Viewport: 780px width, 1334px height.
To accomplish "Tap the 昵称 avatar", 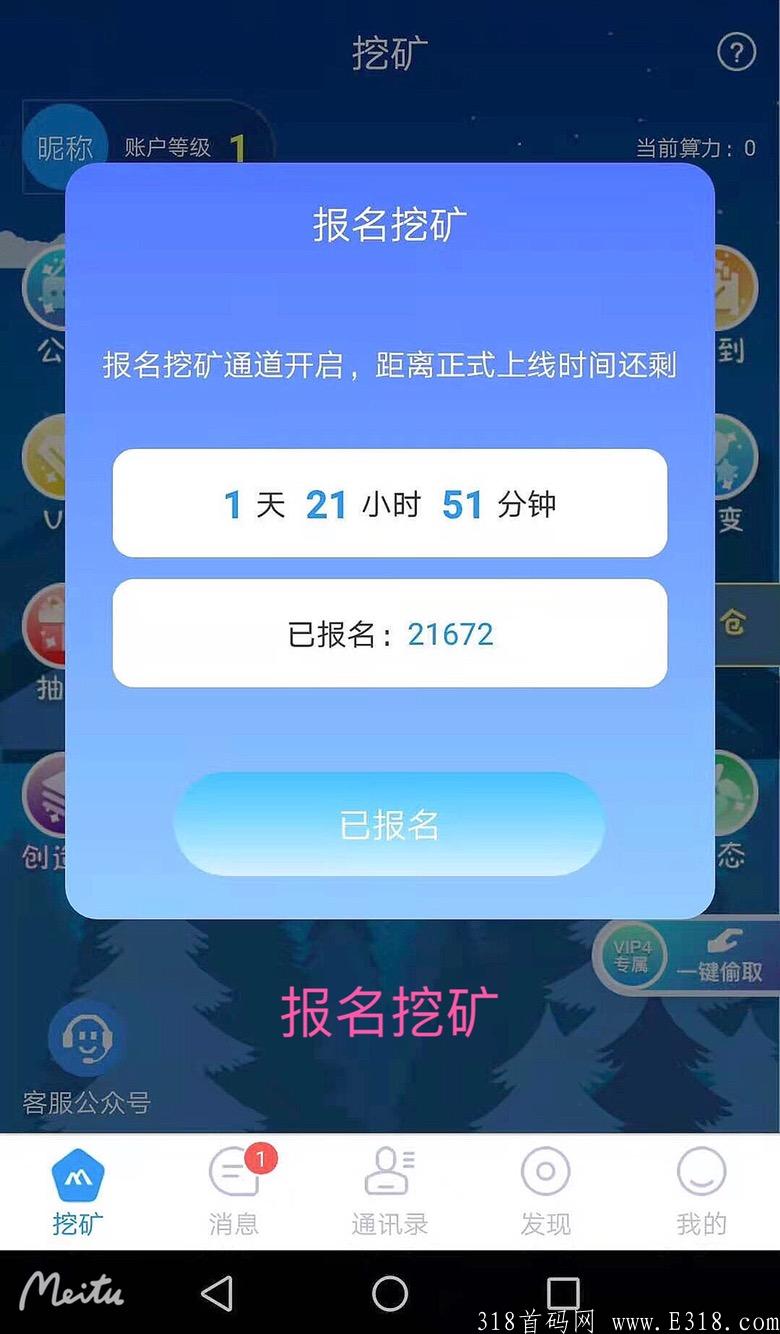I will pos(65,148).
